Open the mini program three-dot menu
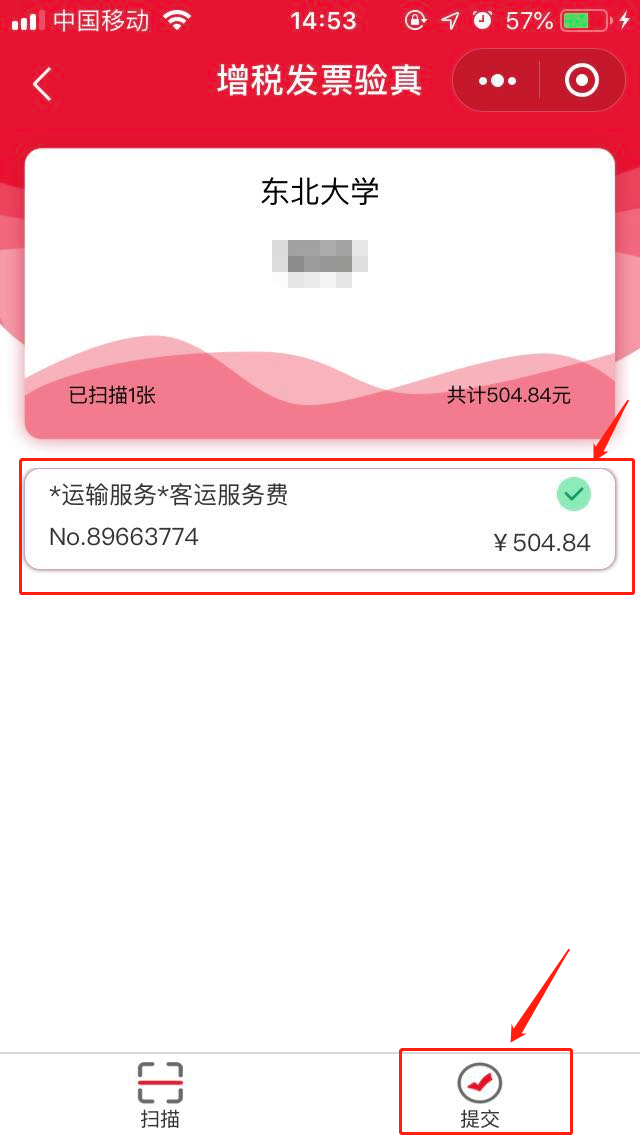This screenshot has width=640, height=1136. [497, 81]
